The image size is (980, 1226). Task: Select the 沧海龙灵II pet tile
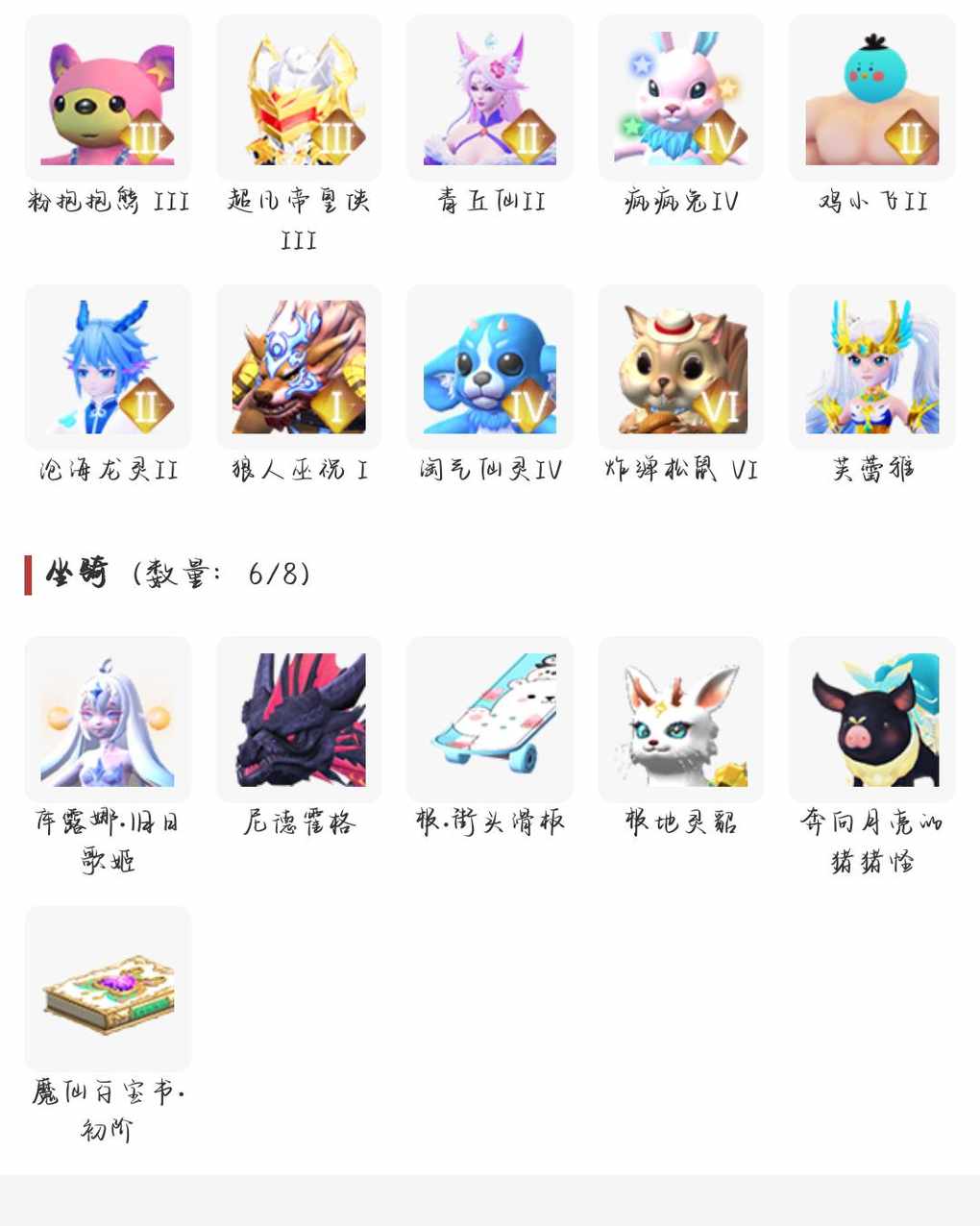[x=107, y=367]
